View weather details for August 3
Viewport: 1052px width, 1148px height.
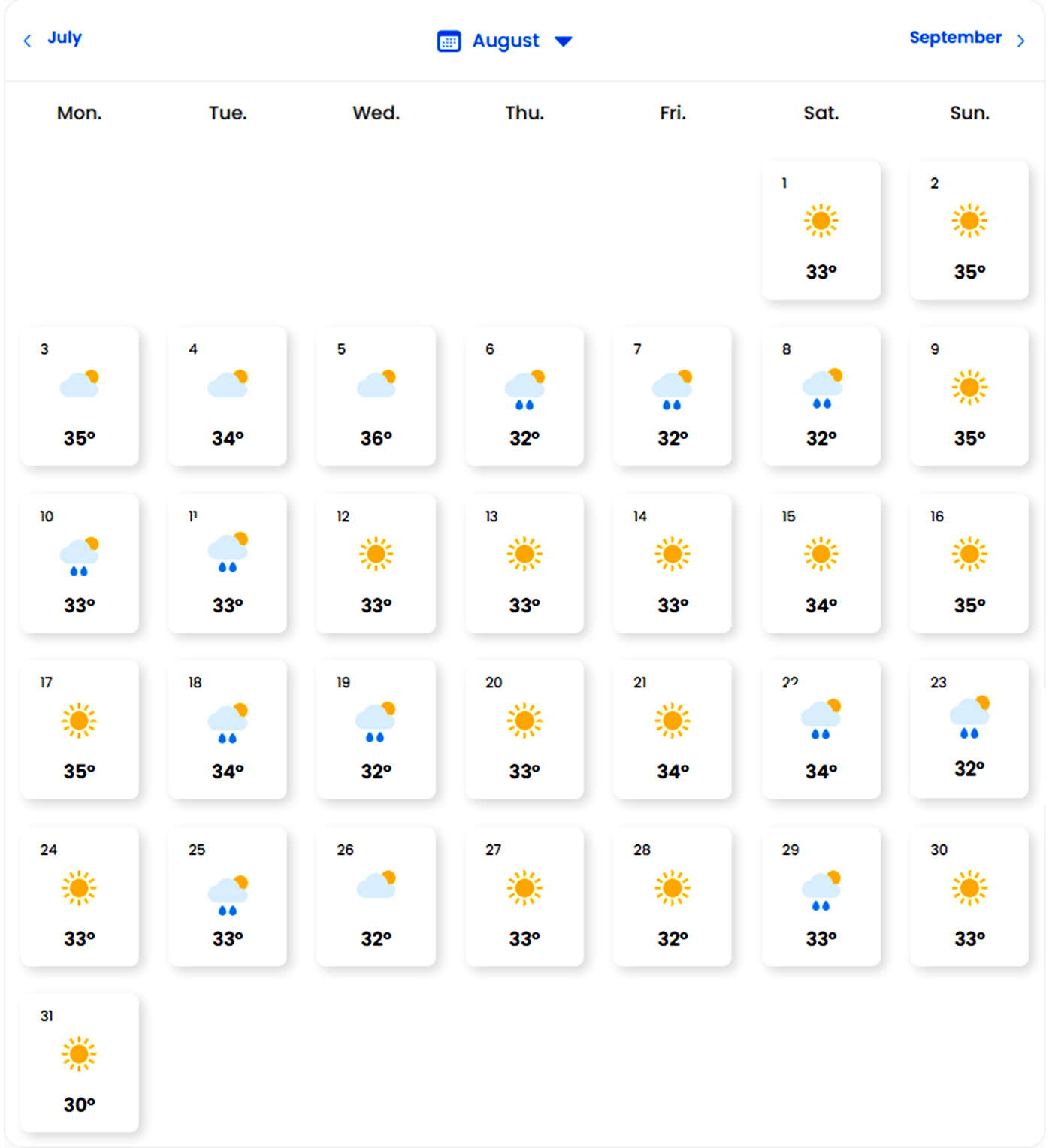(x=79, y=396)
